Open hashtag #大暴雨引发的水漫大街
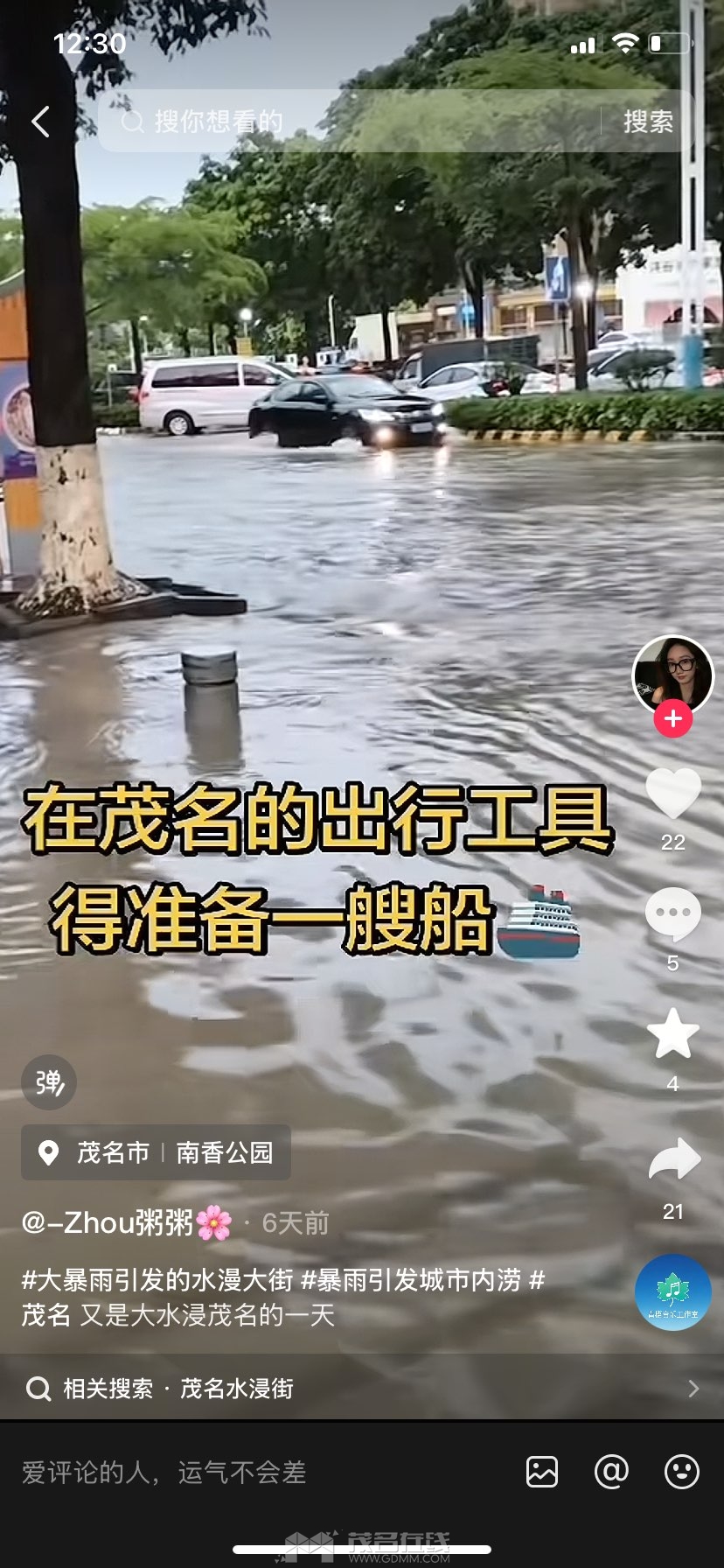 click(x=157, y=1280)
